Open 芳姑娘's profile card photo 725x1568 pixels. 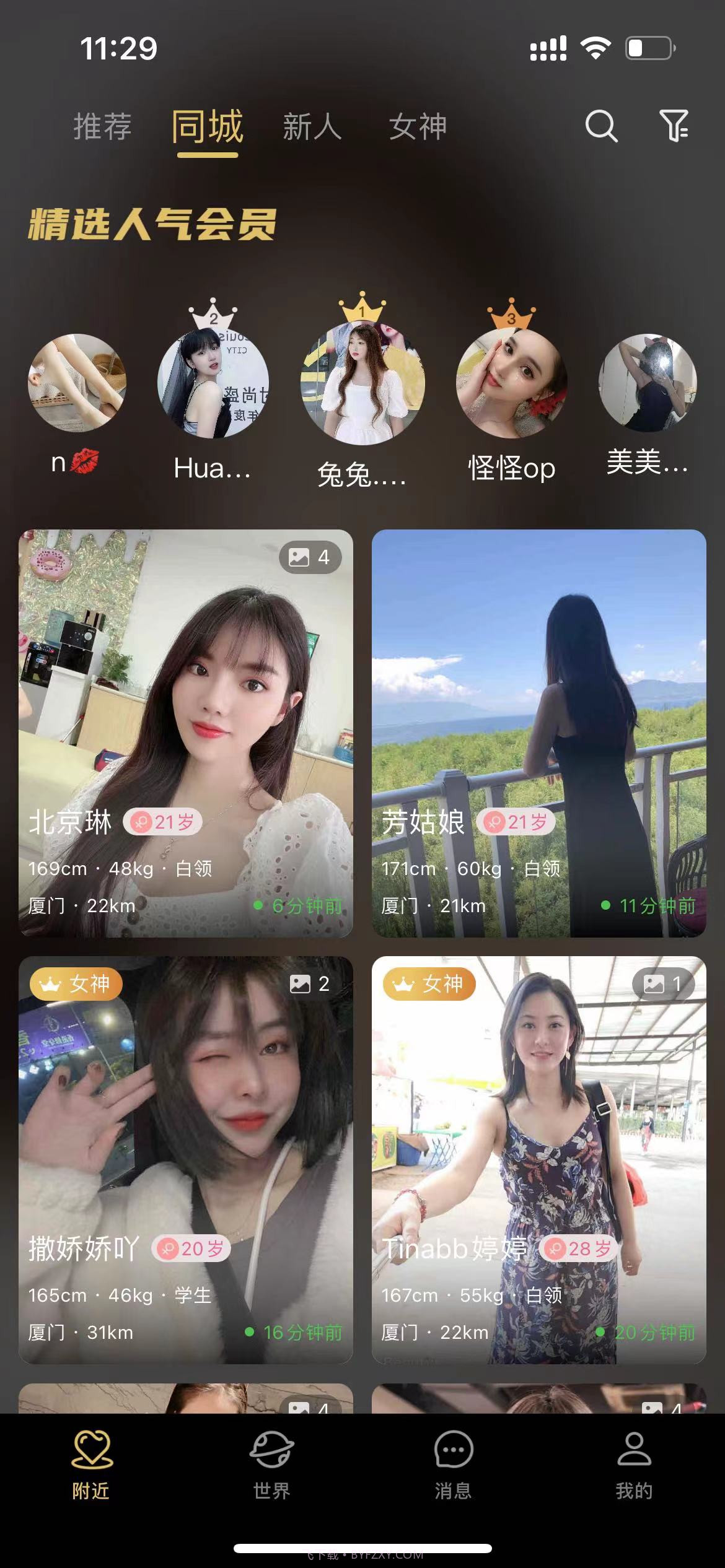tap(536, 712)
